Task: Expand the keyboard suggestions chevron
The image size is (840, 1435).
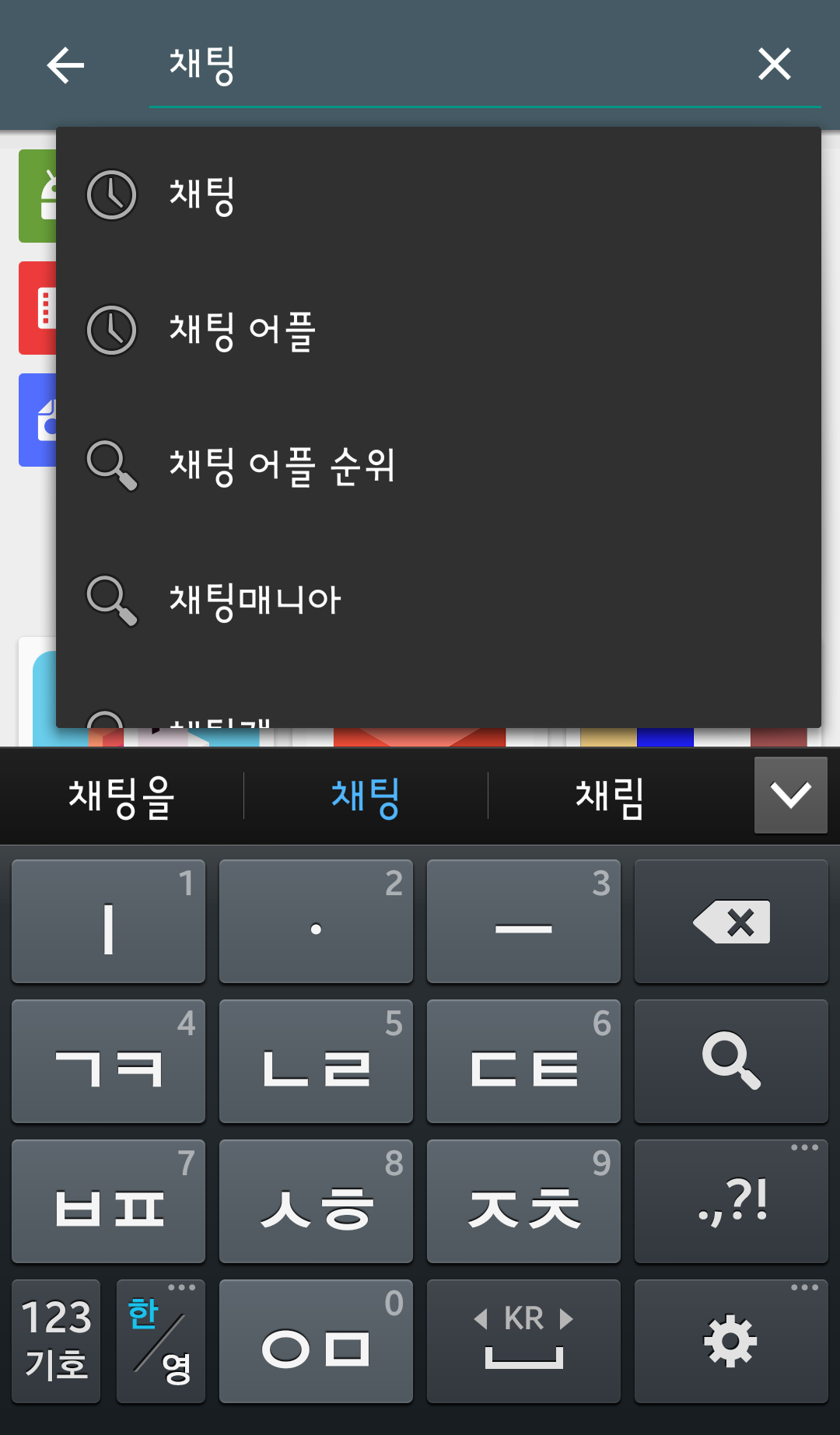Action: 790,796
